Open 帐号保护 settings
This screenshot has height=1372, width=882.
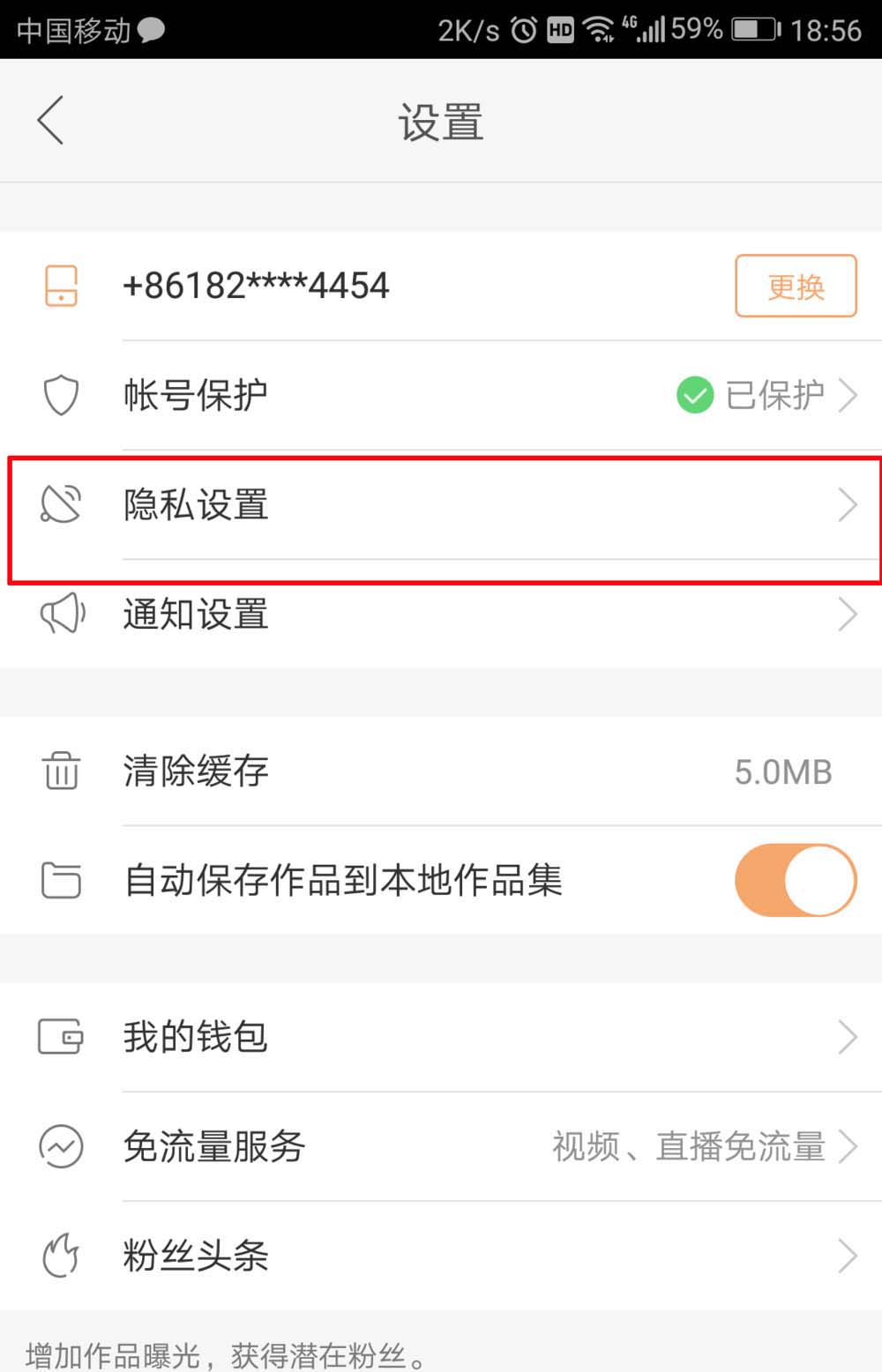pyautogui.click(x=441, y=395)
